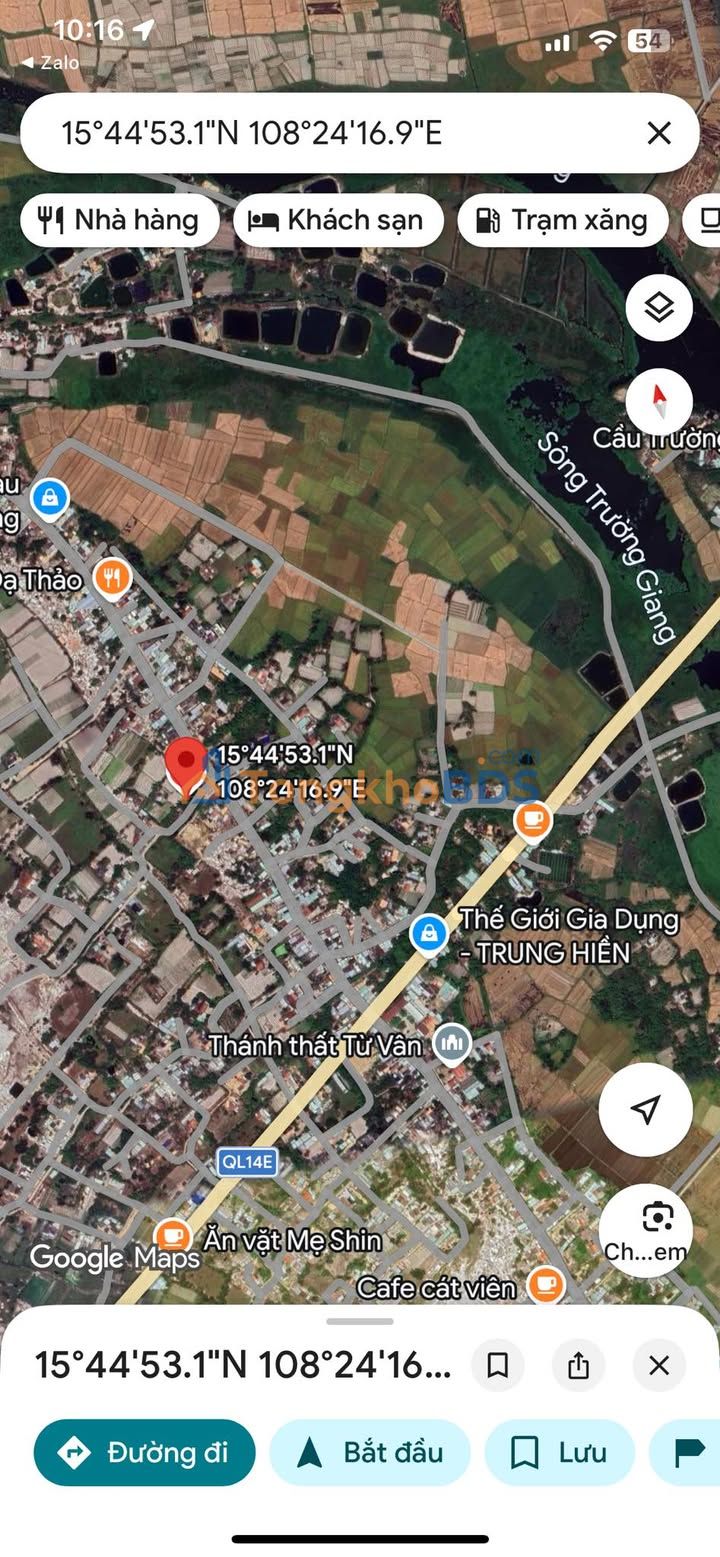Share the dropped pin location
This screenshot has width=720, height=1557.
[579, 1365]
